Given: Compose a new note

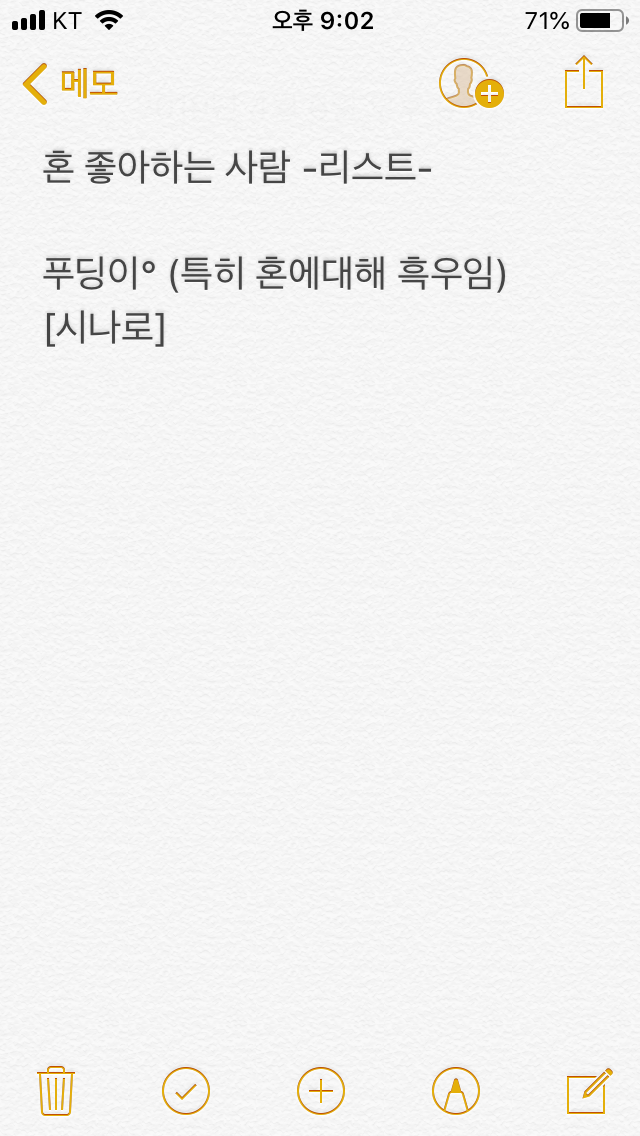Looking at the screenshot, I should click(588, 1090).
